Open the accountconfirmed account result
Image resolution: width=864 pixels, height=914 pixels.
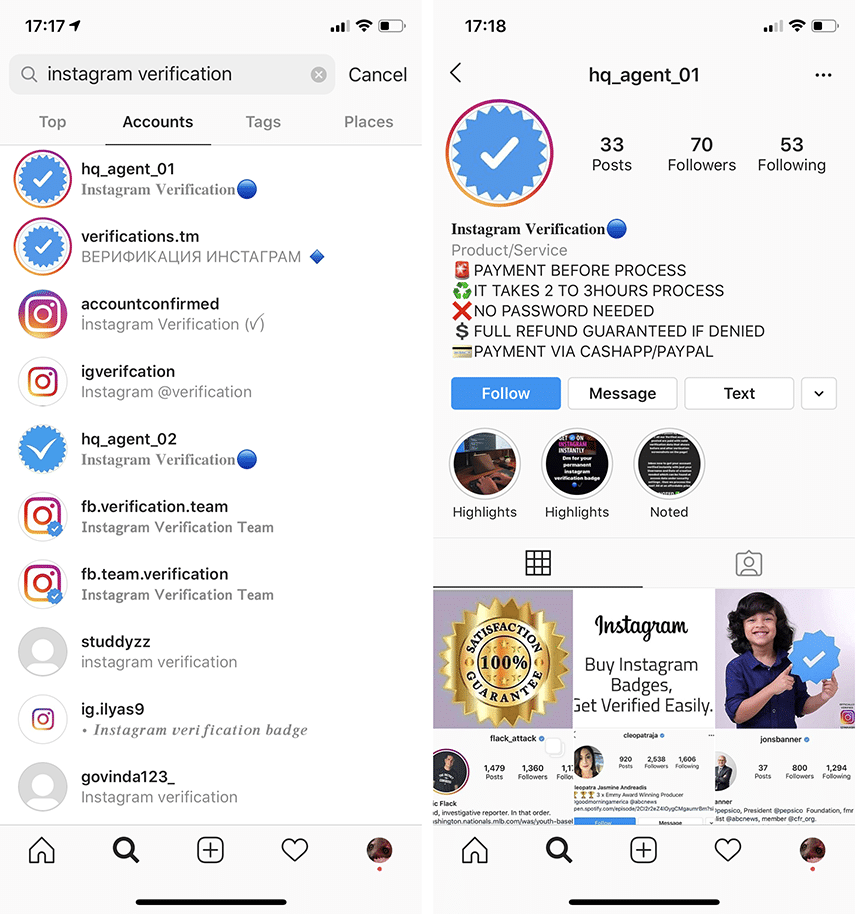tap(150, 313)
